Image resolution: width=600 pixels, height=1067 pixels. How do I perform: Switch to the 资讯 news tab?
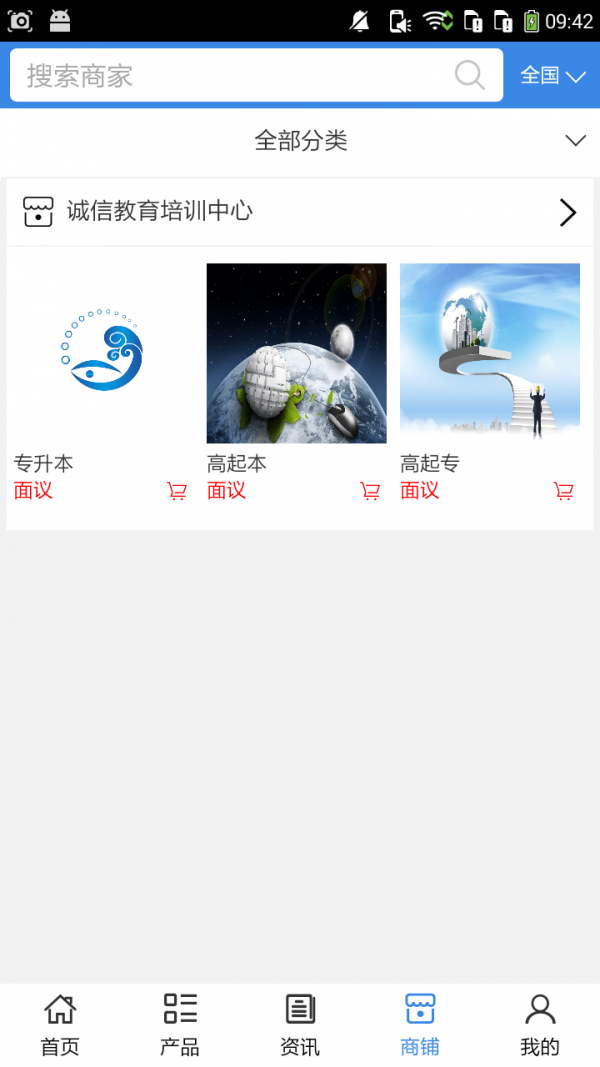300,1025
